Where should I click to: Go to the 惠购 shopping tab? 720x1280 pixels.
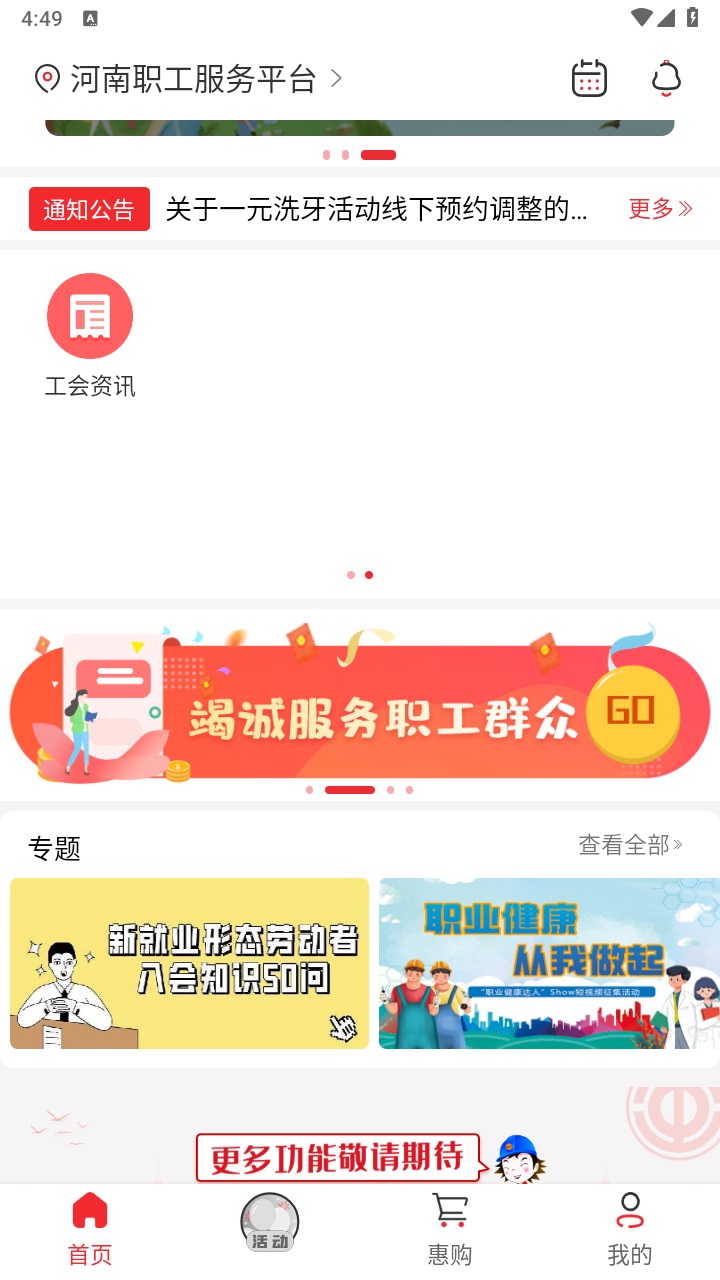coord(450,1228)
